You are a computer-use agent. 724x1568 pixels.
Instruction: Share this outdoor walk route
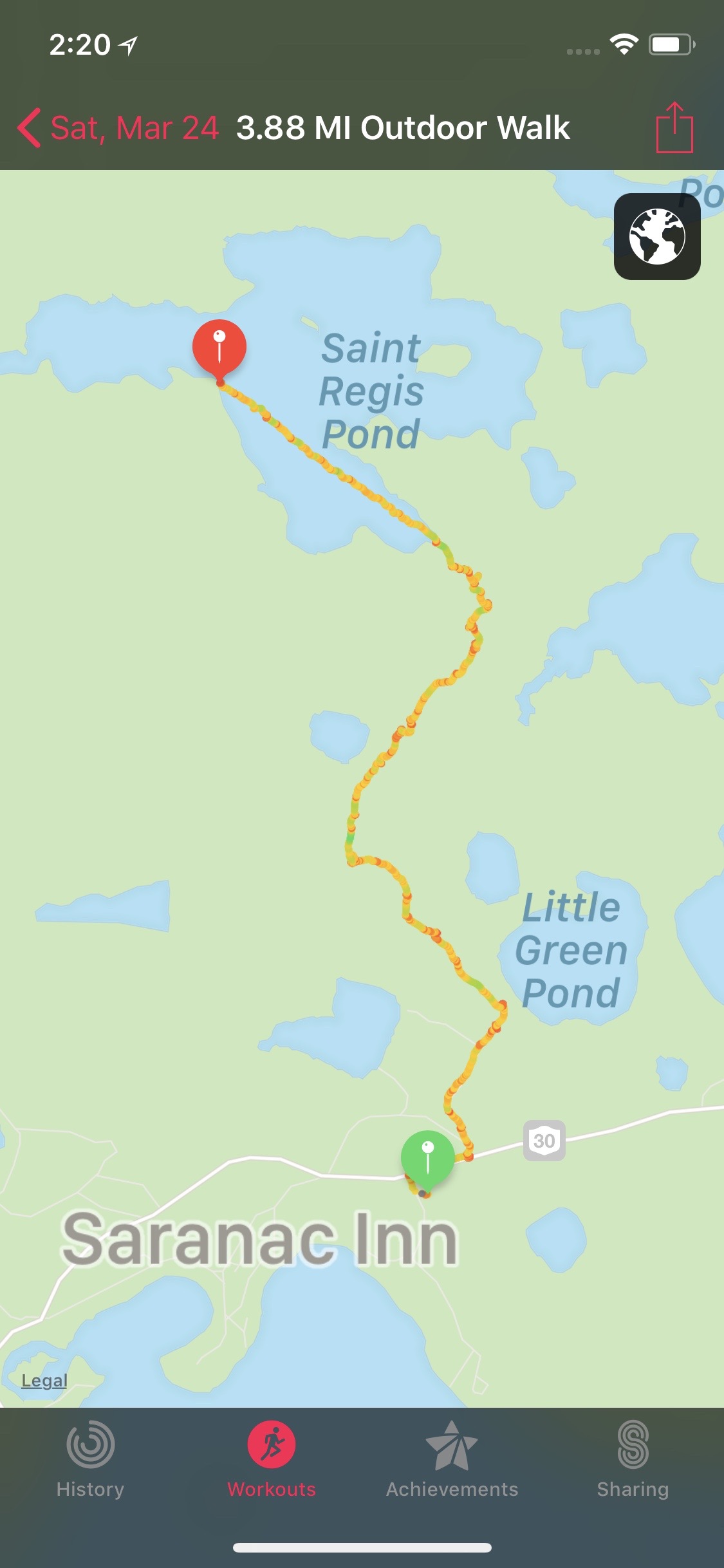pyautogui.click(x=674, y=127)
